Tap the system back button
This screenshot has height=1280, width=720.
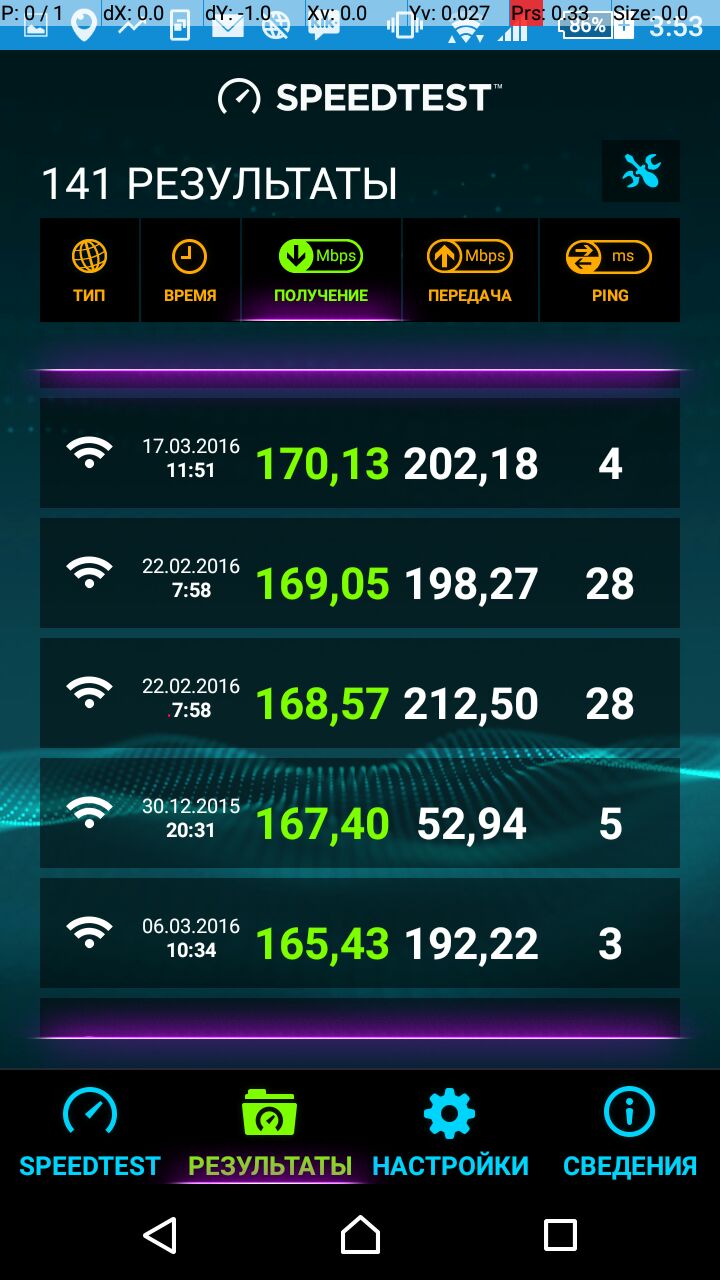[160, 1235]
